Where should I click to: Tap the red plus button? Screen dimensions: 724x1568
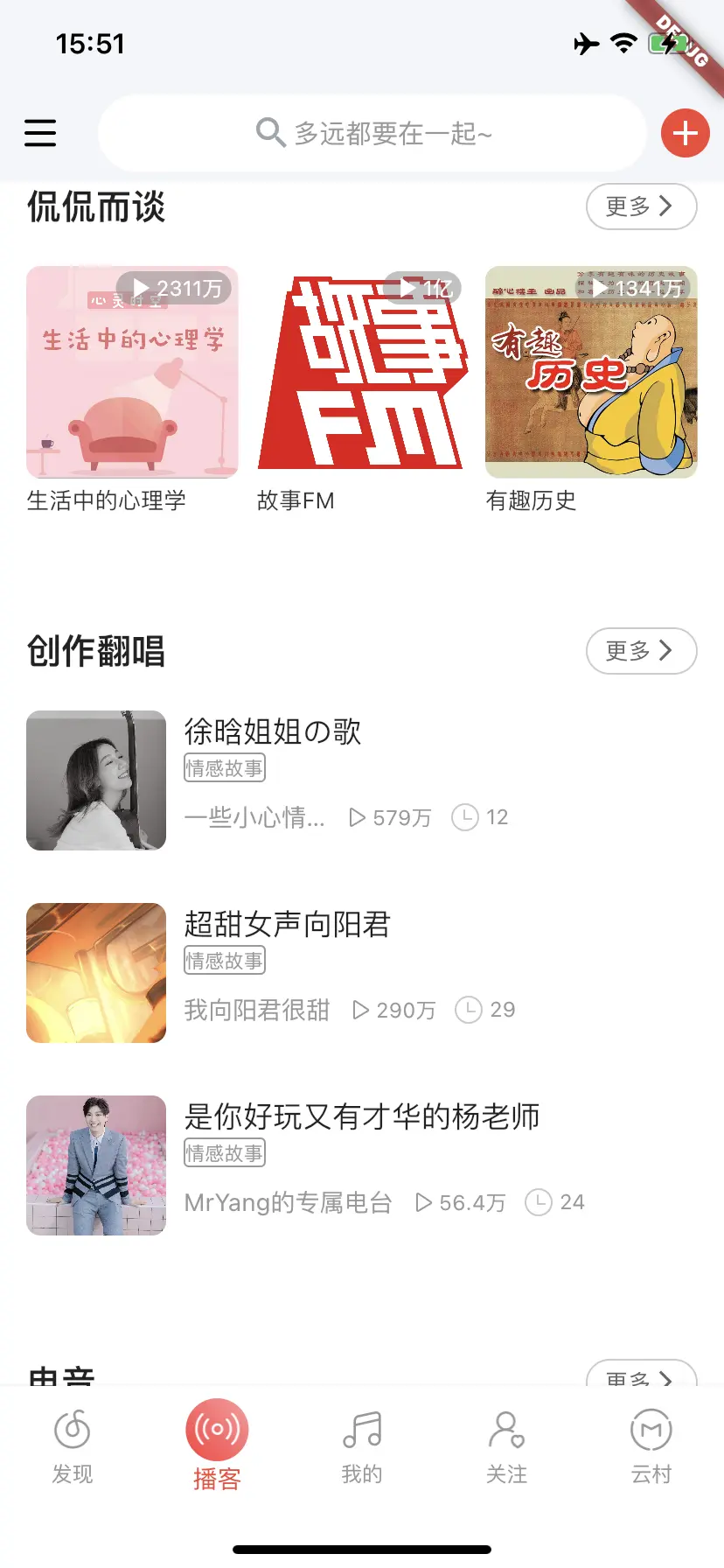pos(685,133)
